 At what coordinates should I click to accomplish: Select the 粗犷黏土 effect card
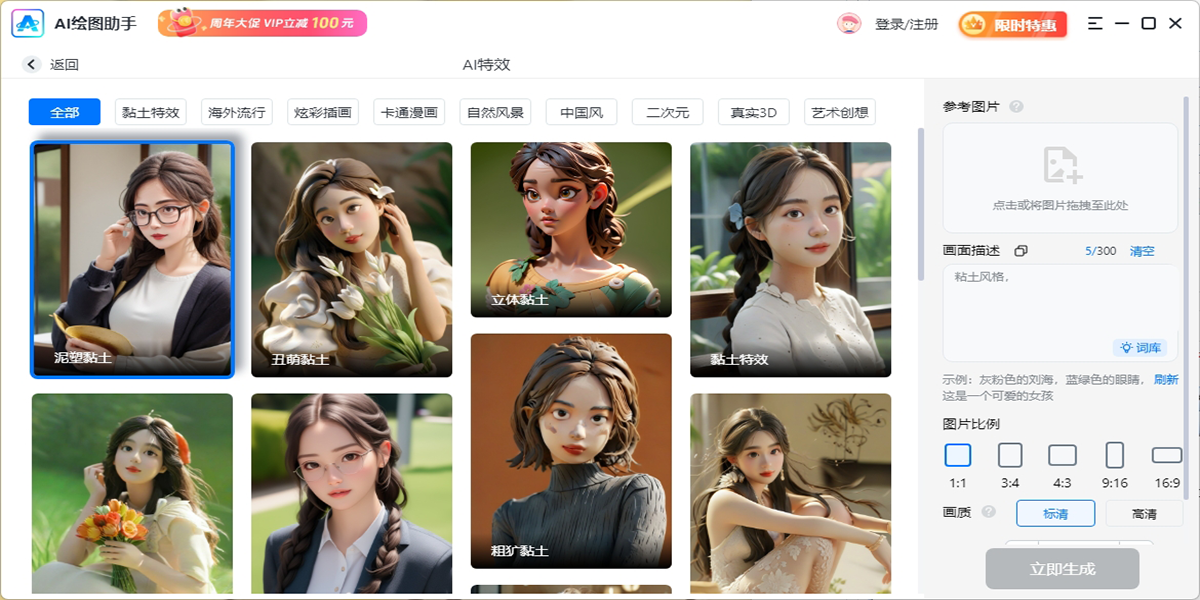(x=571, y=450)
